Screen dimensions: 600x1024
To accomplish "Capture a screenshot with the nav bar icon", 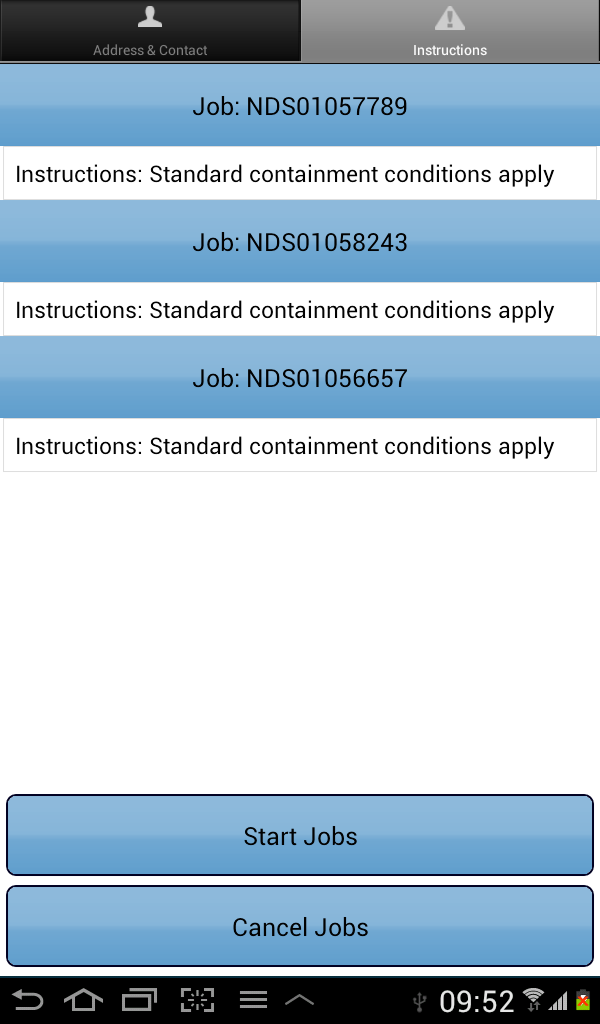I will point(197,1000).
